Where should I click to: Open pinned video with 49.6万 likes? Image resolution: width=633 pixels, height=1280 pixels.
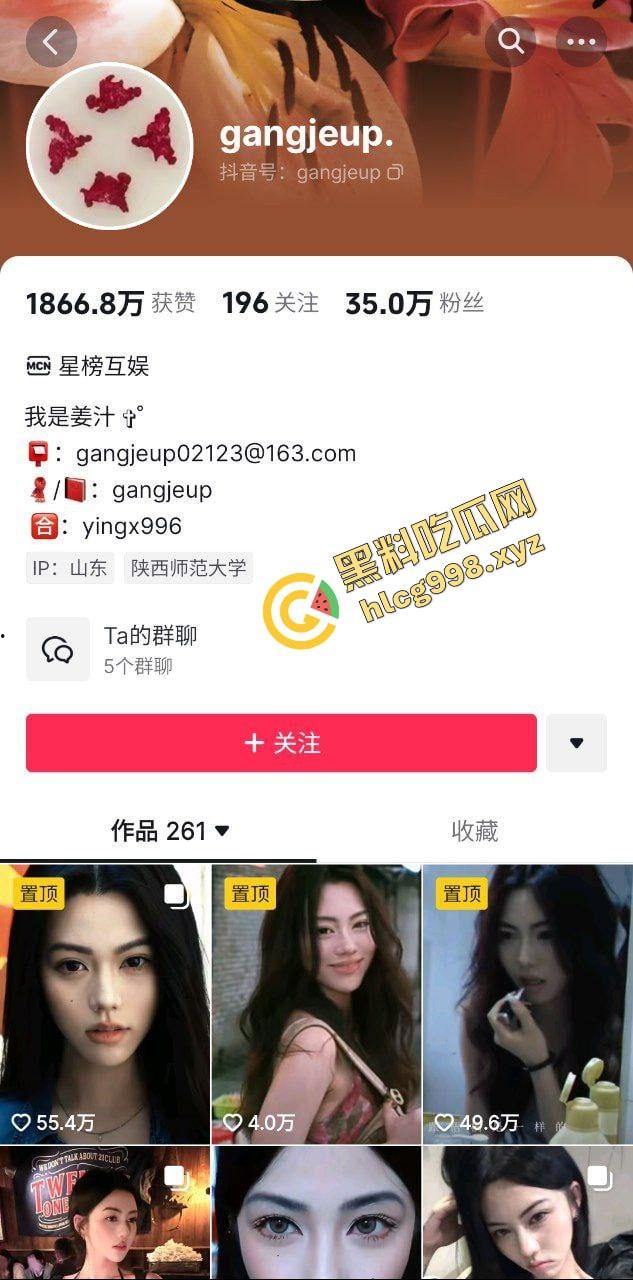(527, 1005)
